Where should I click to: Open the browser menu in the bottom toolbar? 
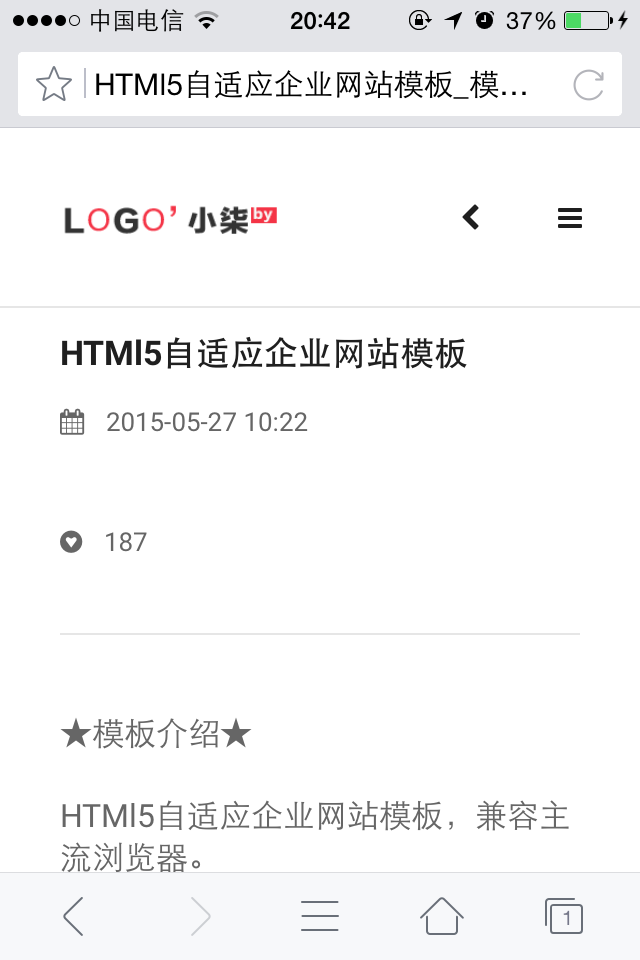tap(320, 916)
